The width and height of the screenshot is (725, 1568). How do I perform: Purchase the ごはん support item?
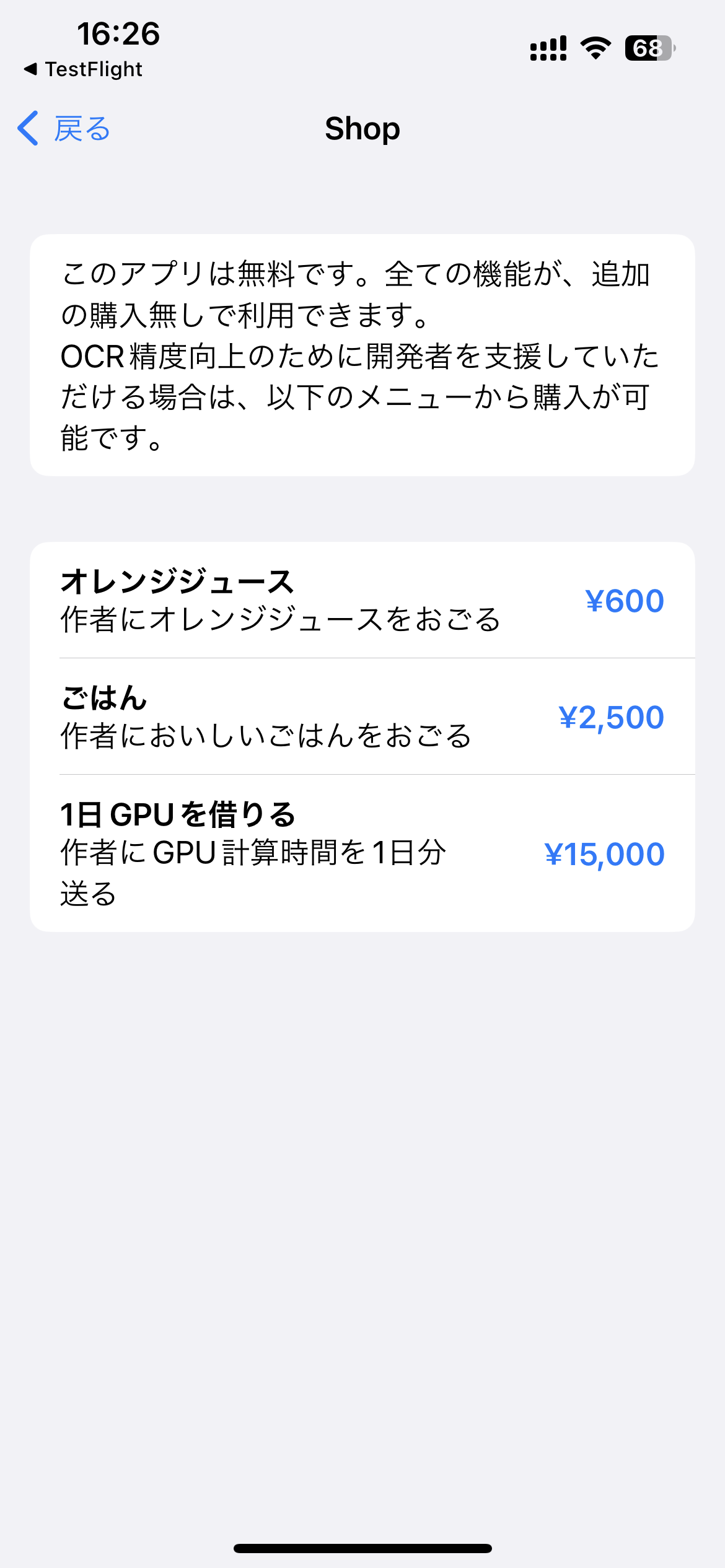tap(610, 717)
